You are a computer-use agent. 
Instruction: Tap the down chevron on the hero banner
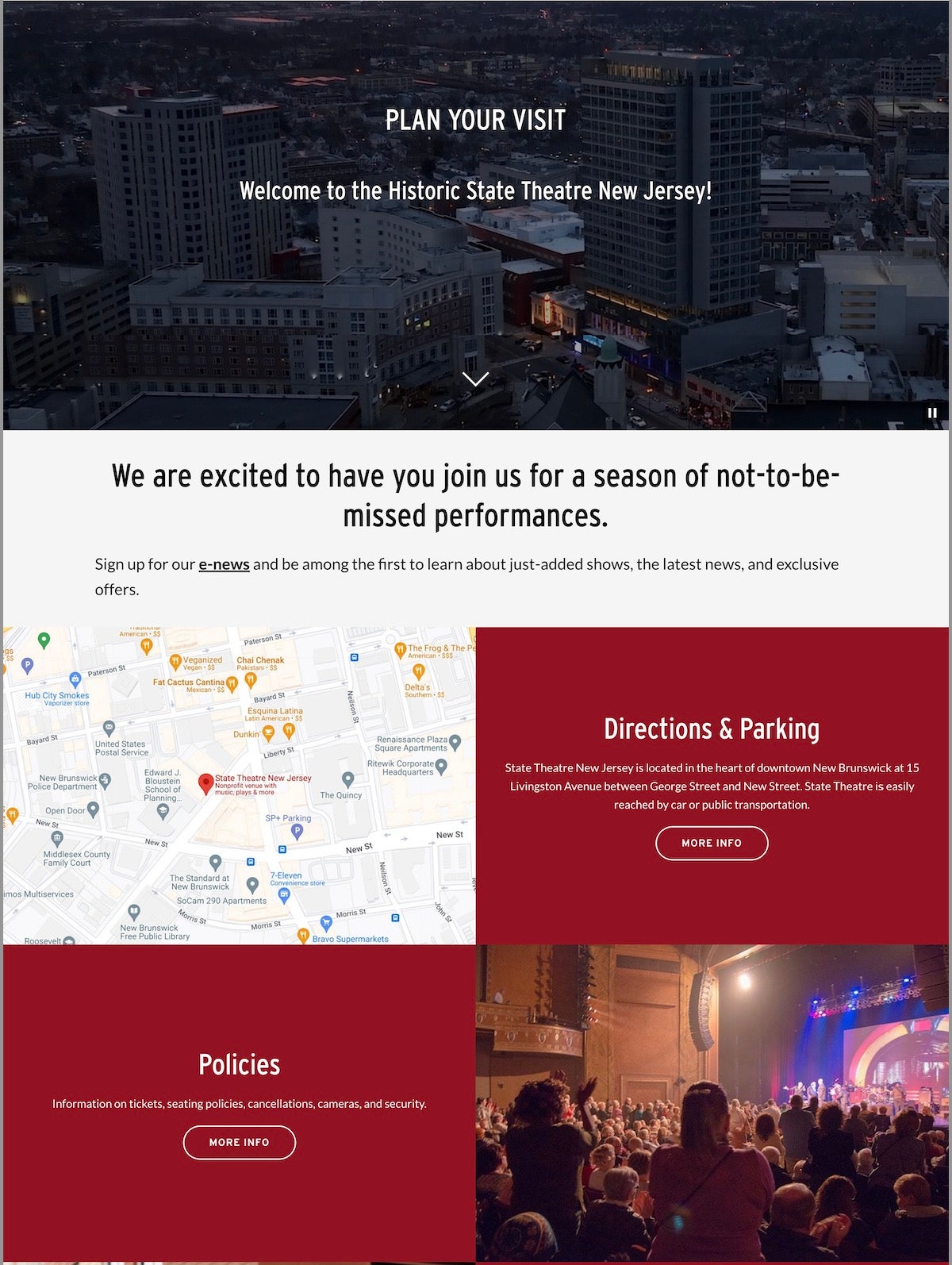(x=475, y=379)
